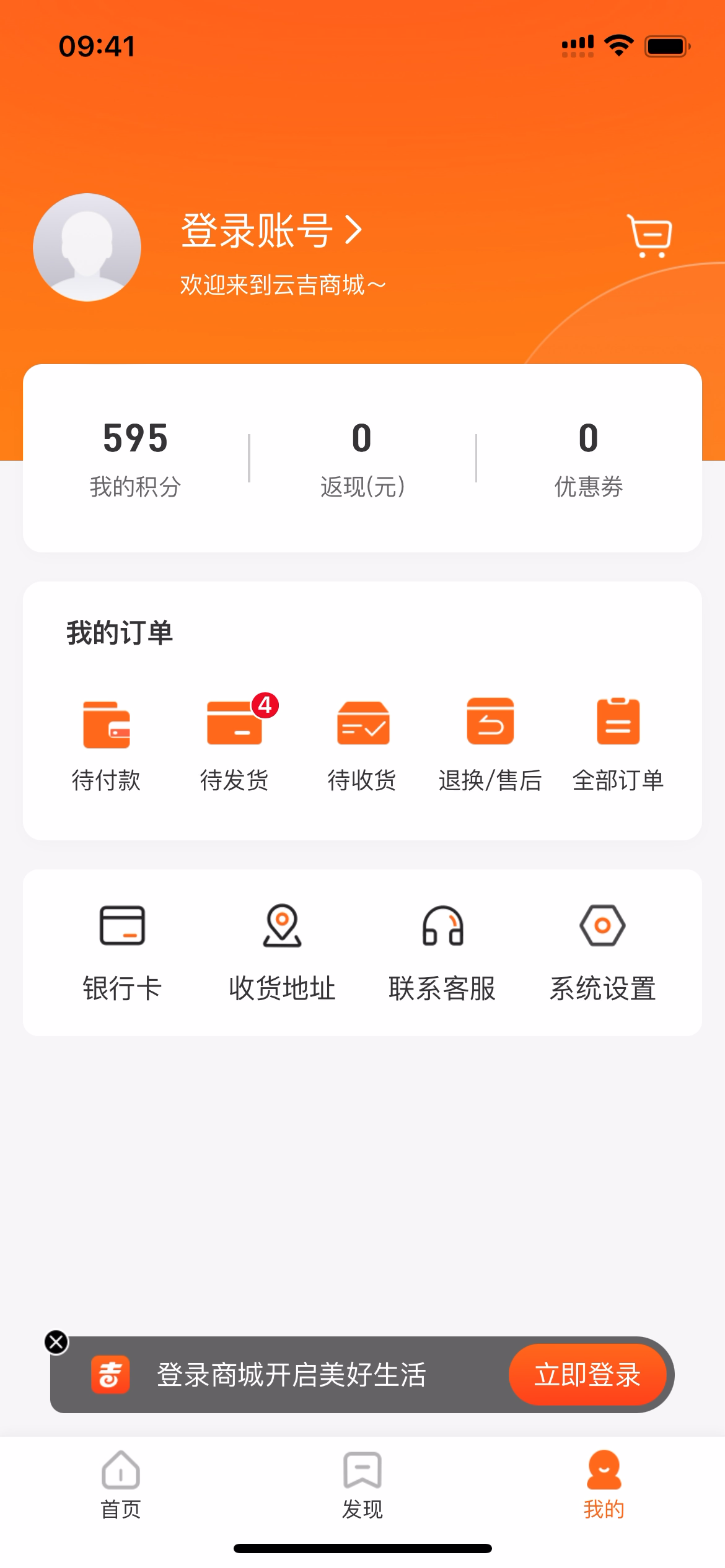This screenshot has width=725, height=1568.
Task: Open 返现(元) cashback
Action: [x=362, y=458]
